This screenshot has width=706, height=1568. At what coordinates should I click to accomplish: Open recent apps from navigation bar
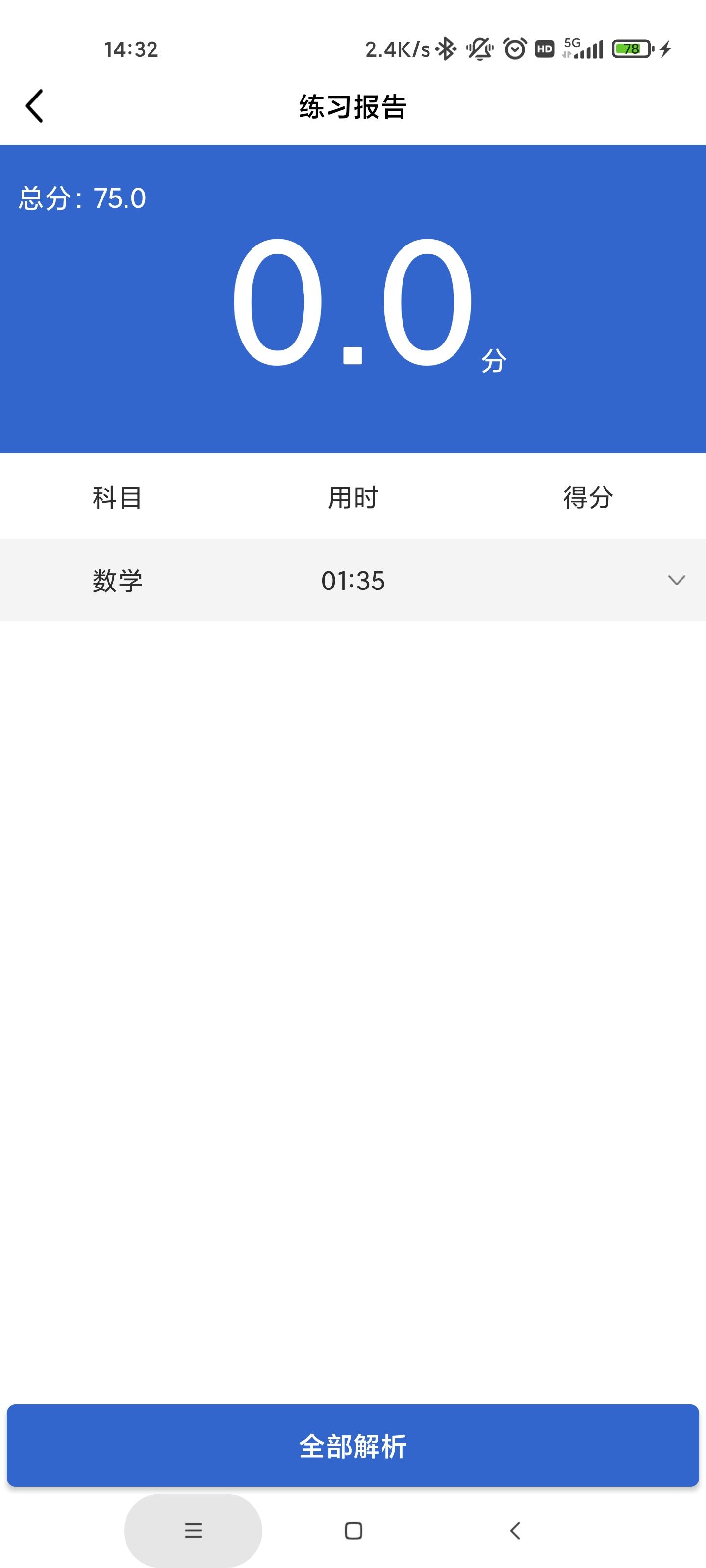coord(193,1531)
